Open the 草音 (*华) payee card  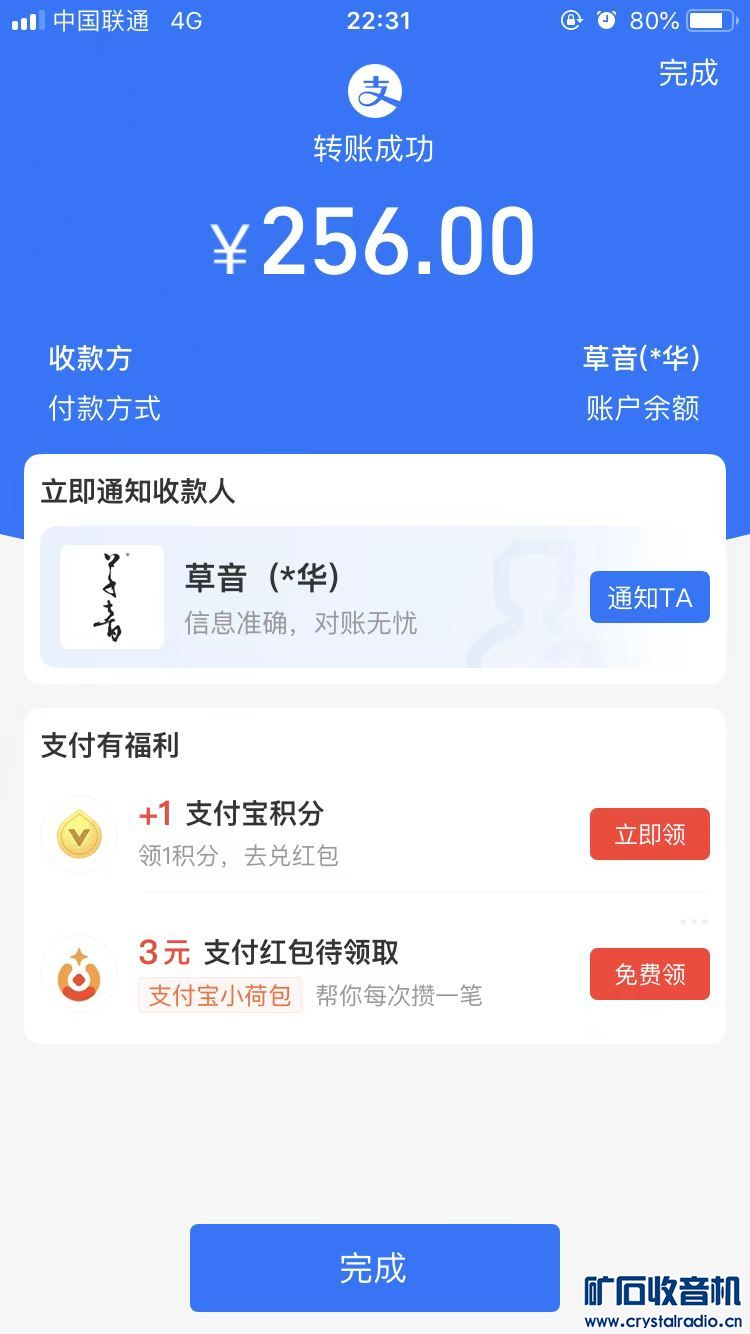[300, 597]
